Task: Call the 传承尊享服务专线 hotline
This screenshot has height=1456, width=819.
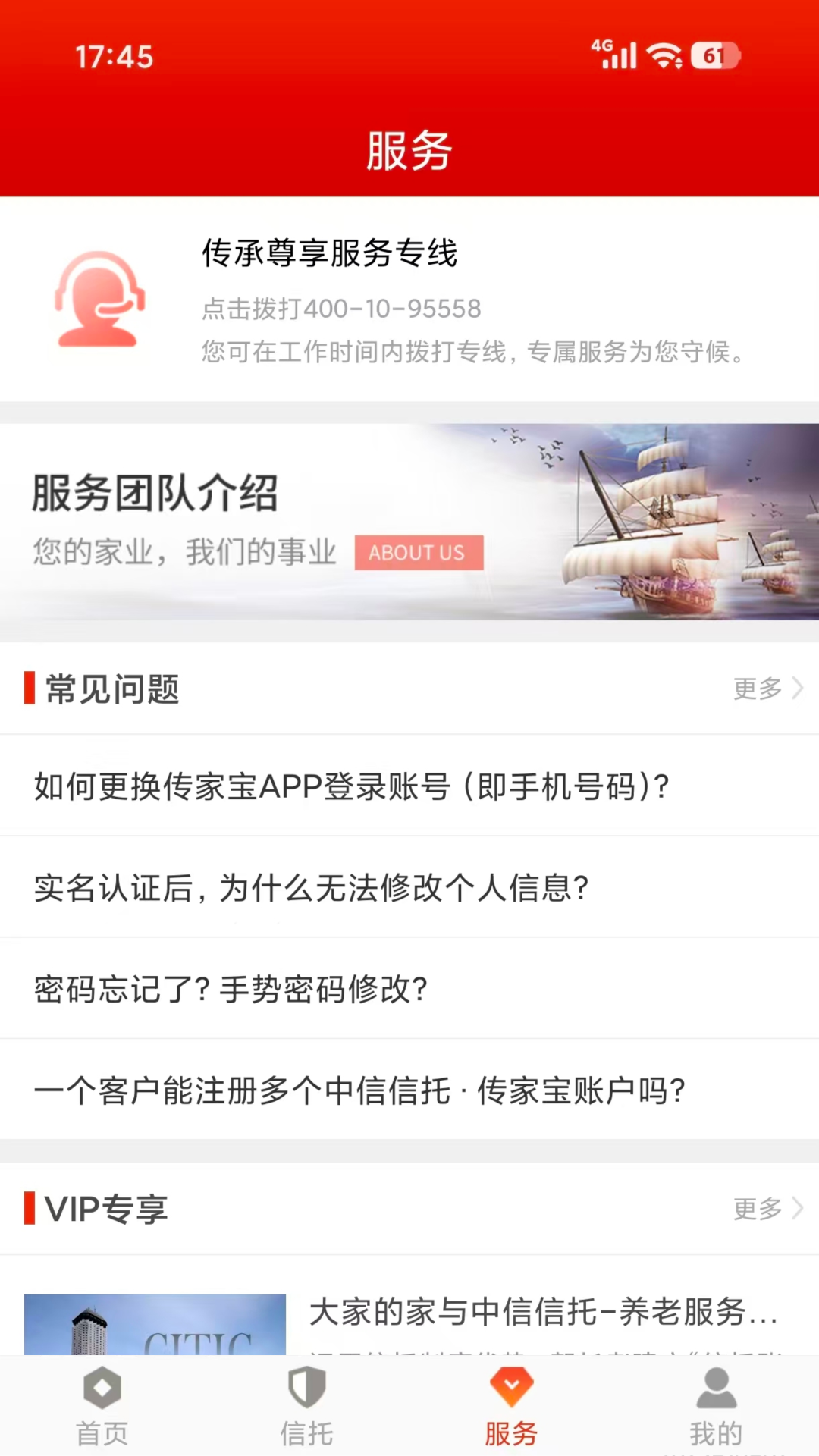Action: tap(409, 300)
